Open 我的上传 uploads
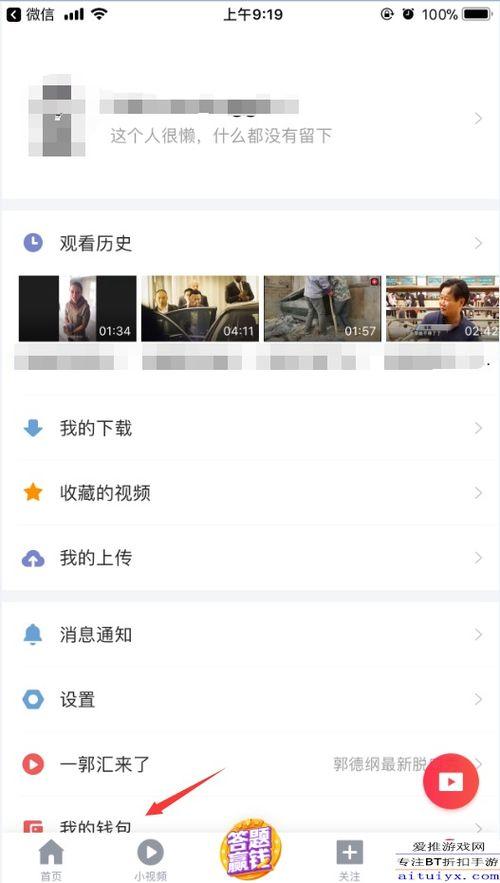500x883 pixels. [250, 558]
